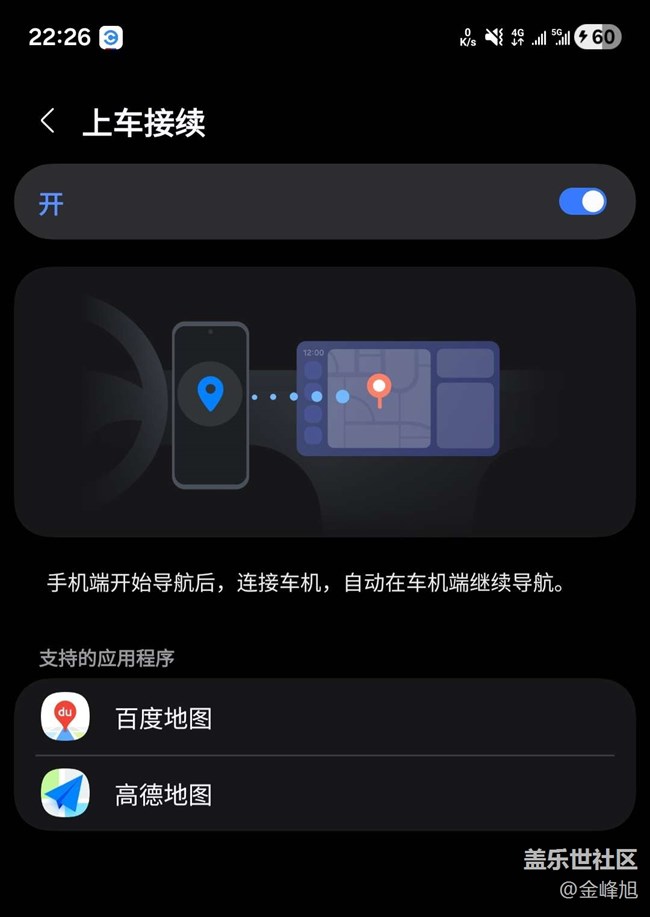
Task: Go back from 上车接续 page
Action: pyautogui.click(x=48, y=121)
